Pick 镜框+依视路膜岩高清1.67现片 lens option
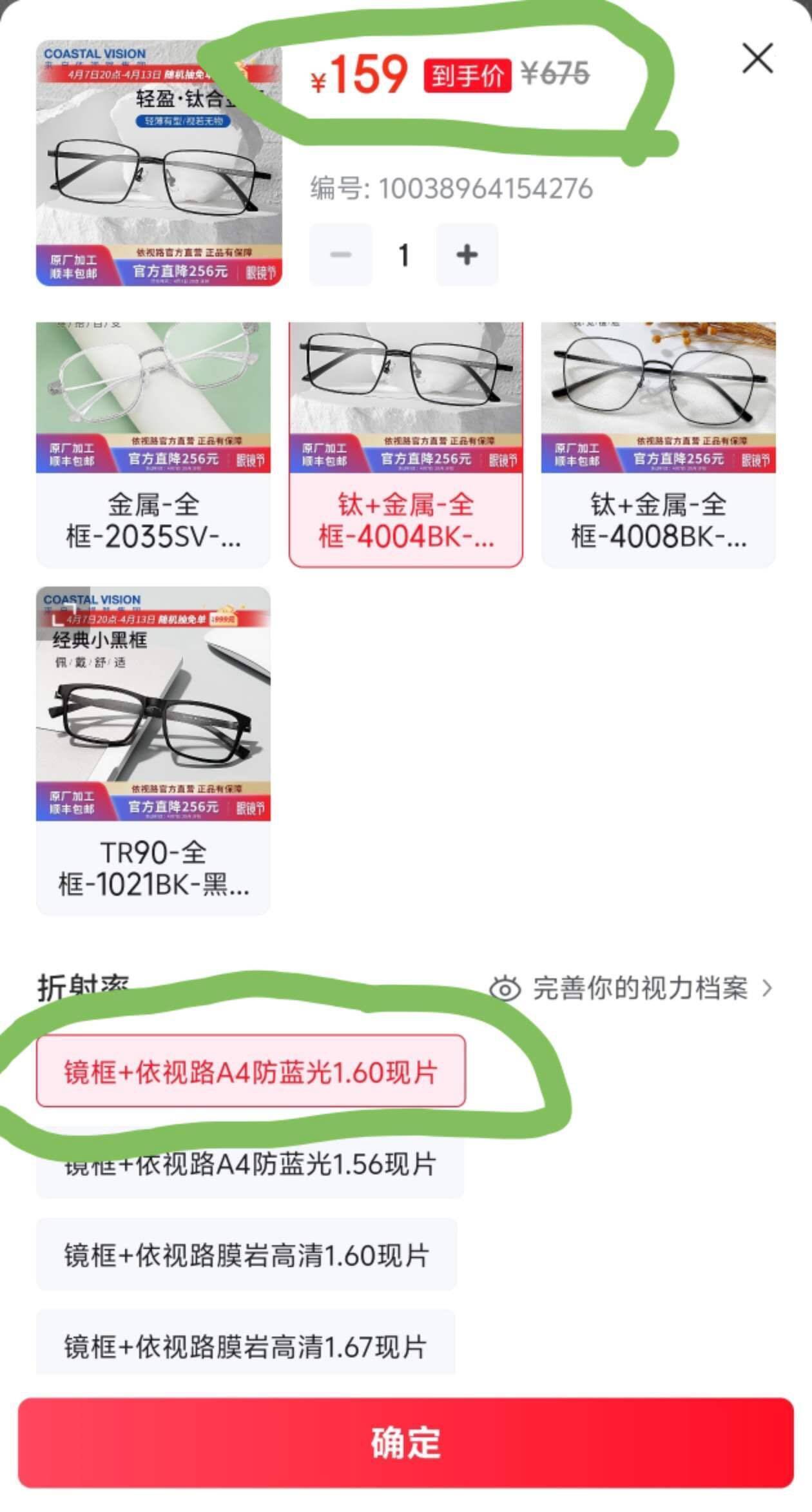This screenshot has height=1512, width=812. tap(245, 1346)
